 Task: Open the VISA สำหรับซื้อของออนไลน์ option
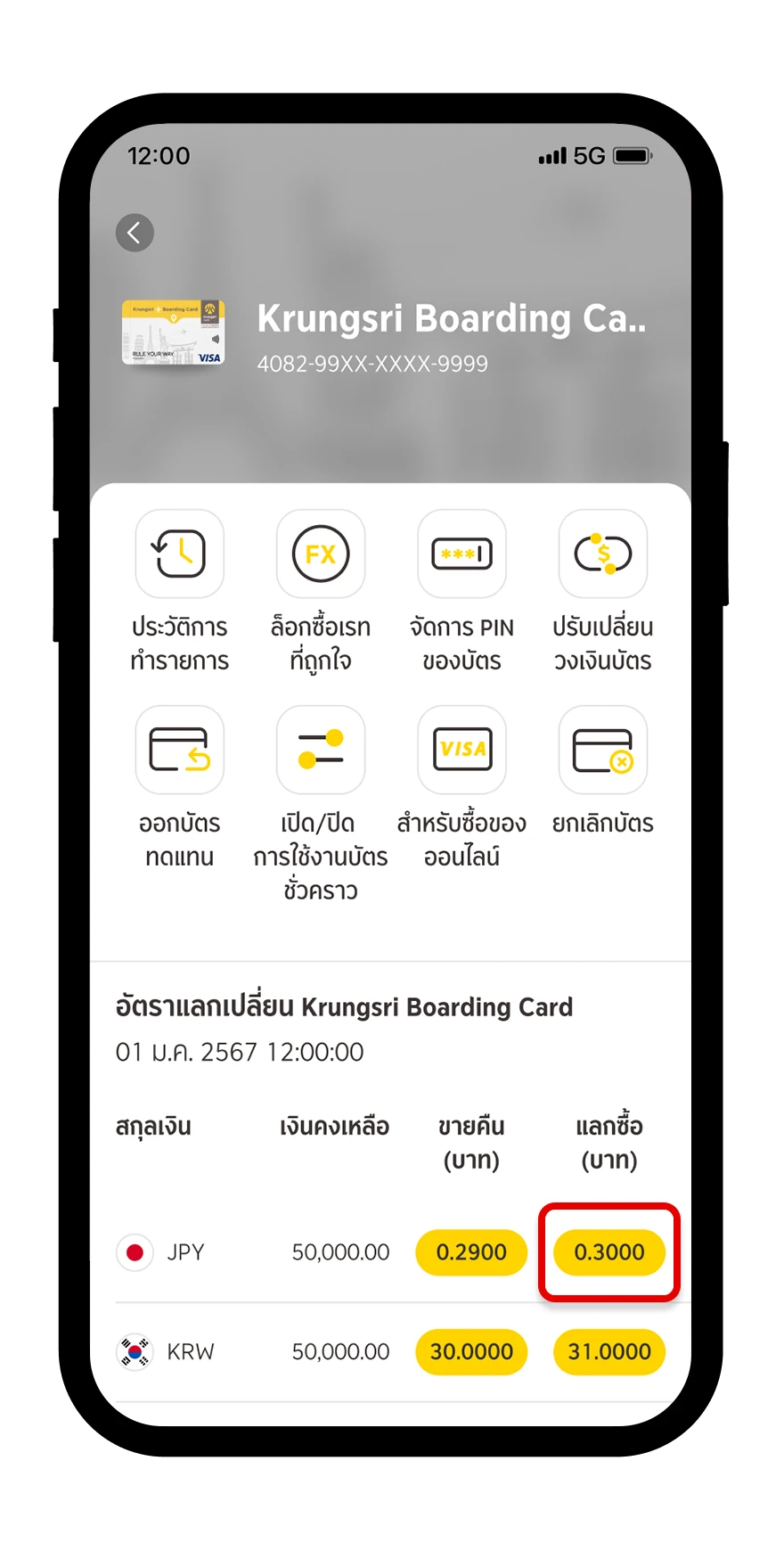461,750
